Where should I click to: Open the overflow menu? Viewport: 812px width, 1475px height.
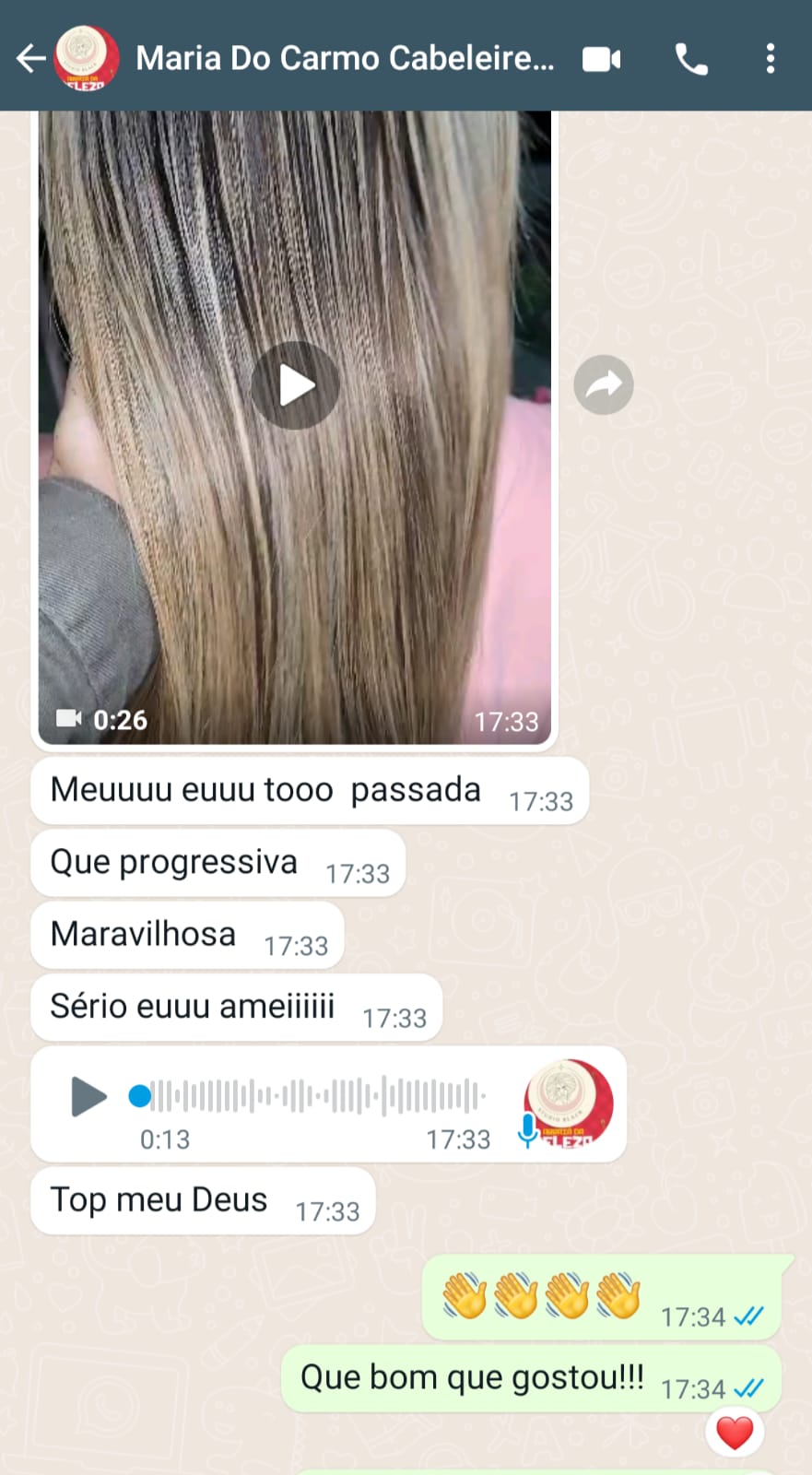point(771,59)
